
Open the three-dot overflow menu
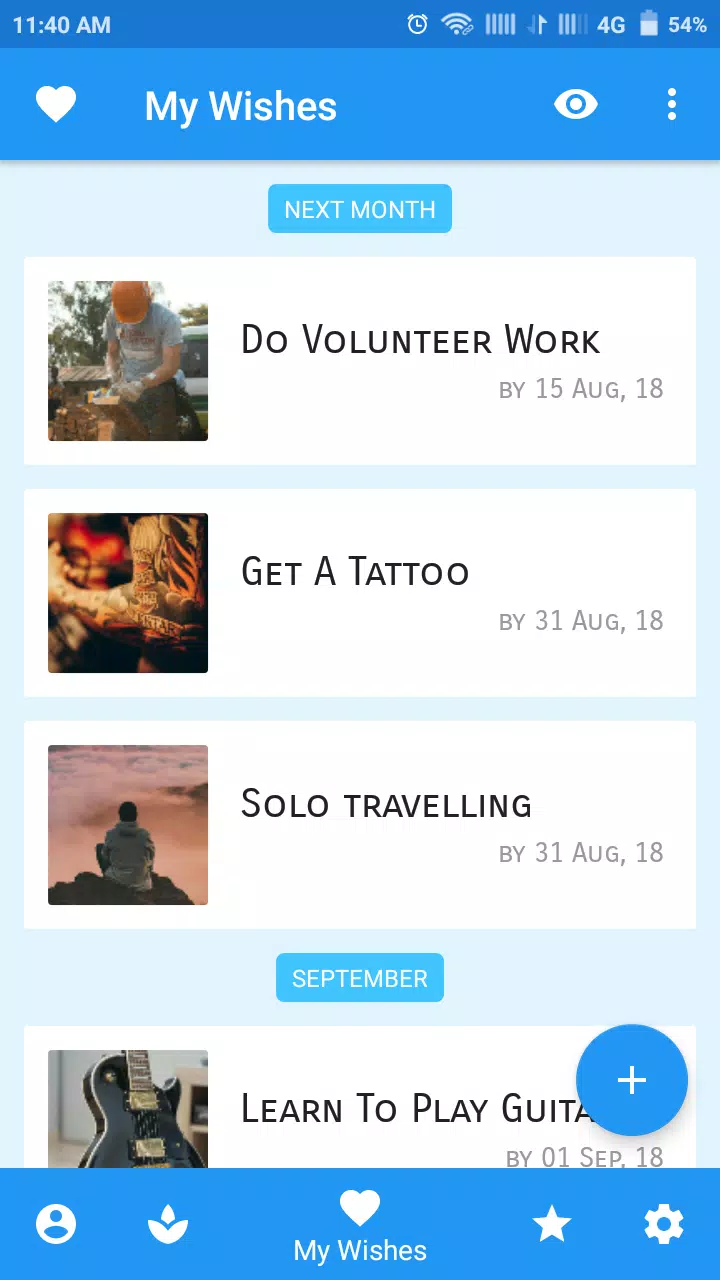672,104
